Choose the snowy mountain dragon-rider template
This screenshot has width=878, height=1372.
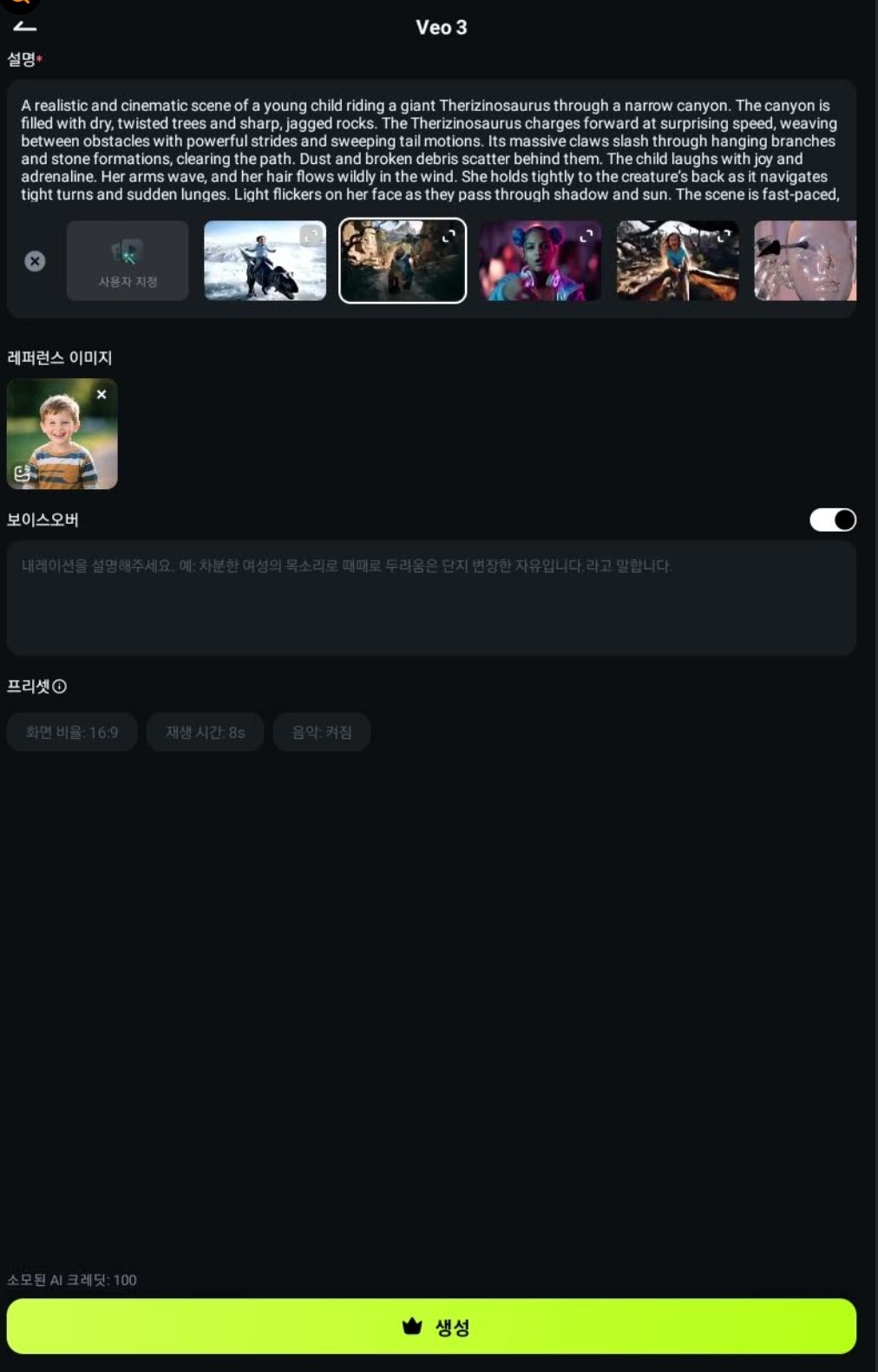point(265,261)
